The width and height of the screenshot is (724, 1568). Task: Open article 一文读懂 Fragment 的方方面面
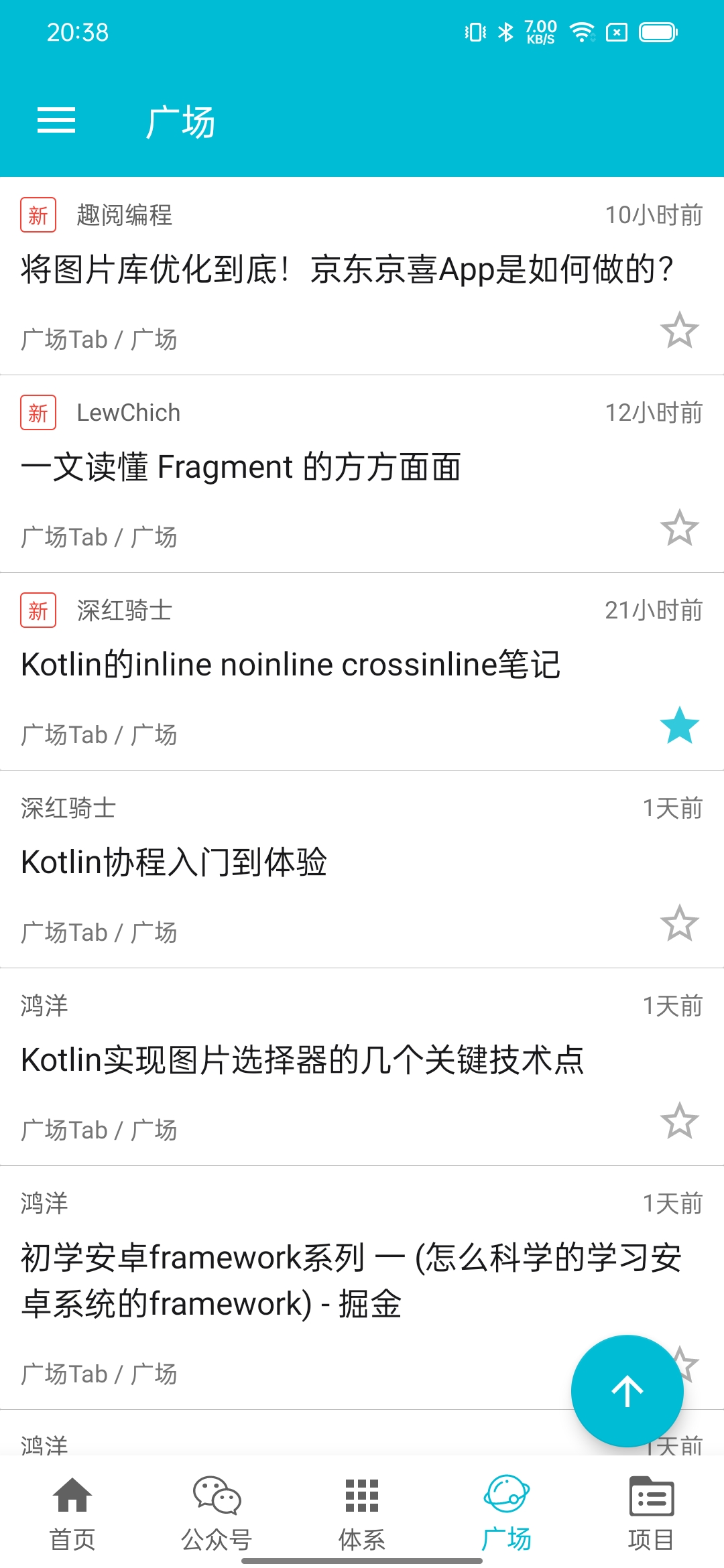pyautogui.click(x=241, y=467)
